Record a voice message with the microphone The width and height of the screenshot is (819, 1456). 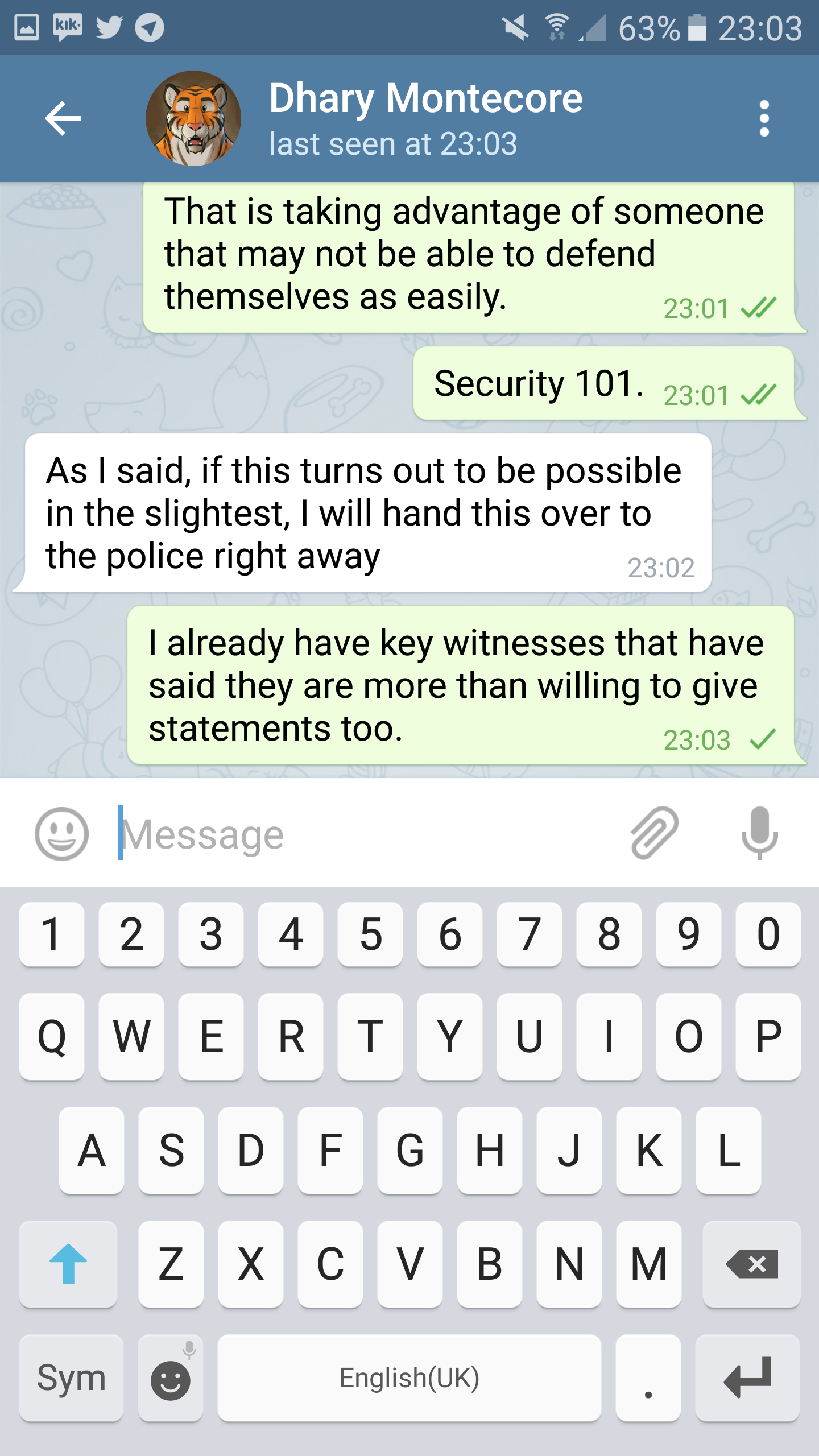tap(759, 833)
